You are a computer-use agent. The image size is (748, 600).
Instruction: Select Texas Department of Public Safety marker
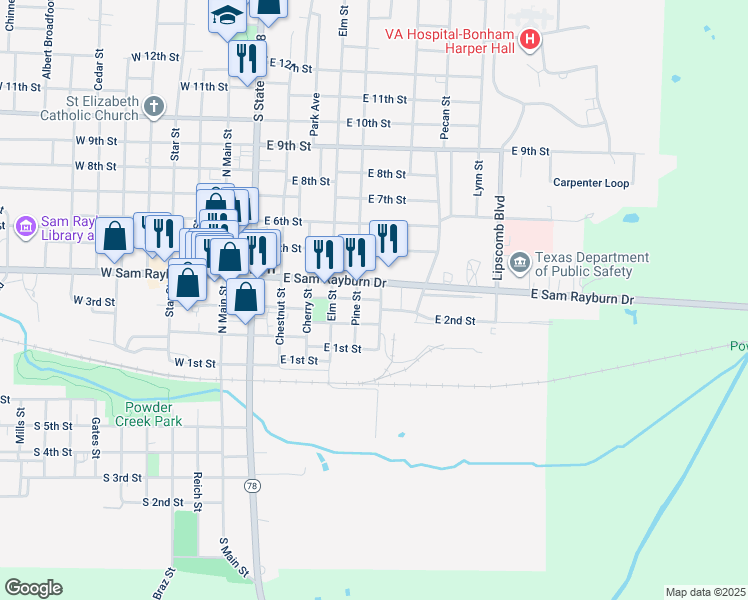tap(519, 264)
